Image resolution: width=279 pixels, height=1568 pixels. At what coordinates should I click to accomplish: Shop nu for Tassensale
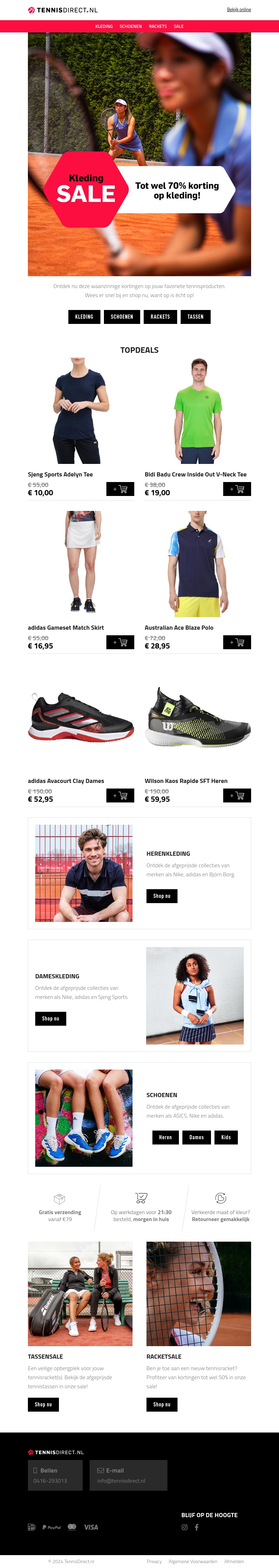[43, 1404]
